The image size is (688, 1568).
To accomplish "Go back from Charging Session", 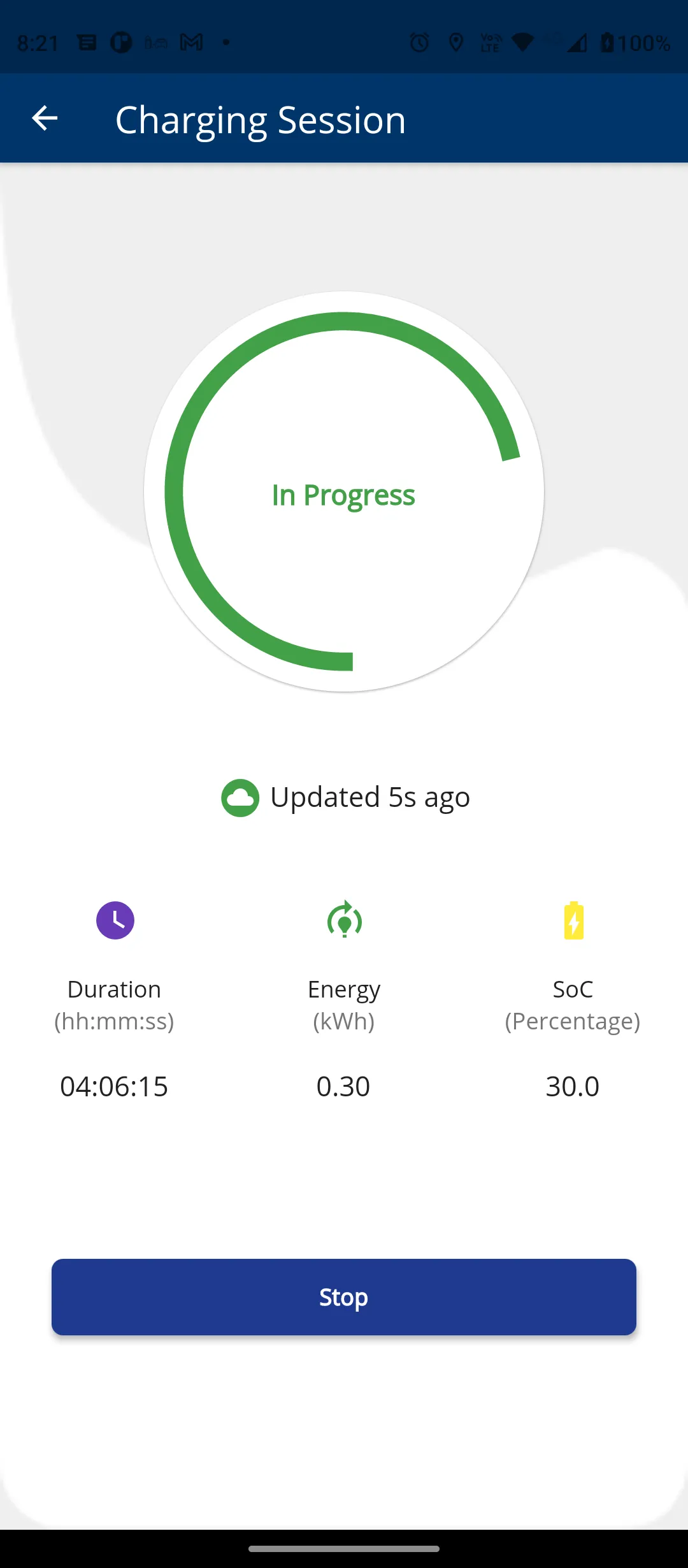I will click(x=45, y=119).
